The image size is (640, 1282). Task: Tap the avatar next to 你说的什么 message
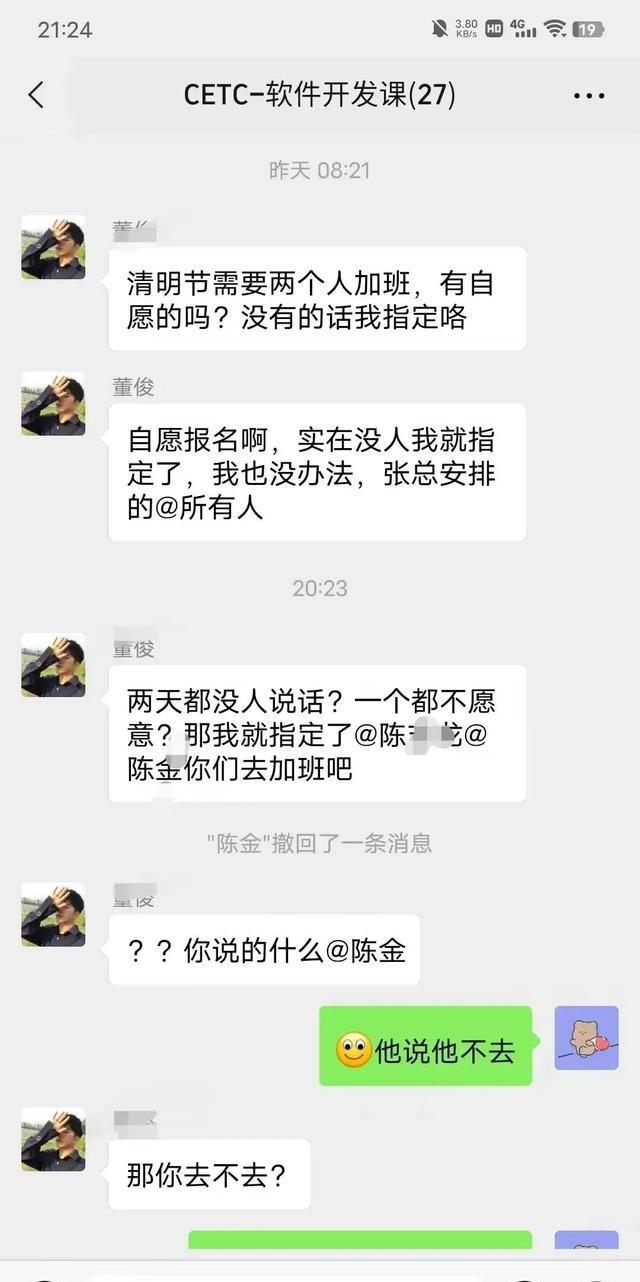coord(53,914)
